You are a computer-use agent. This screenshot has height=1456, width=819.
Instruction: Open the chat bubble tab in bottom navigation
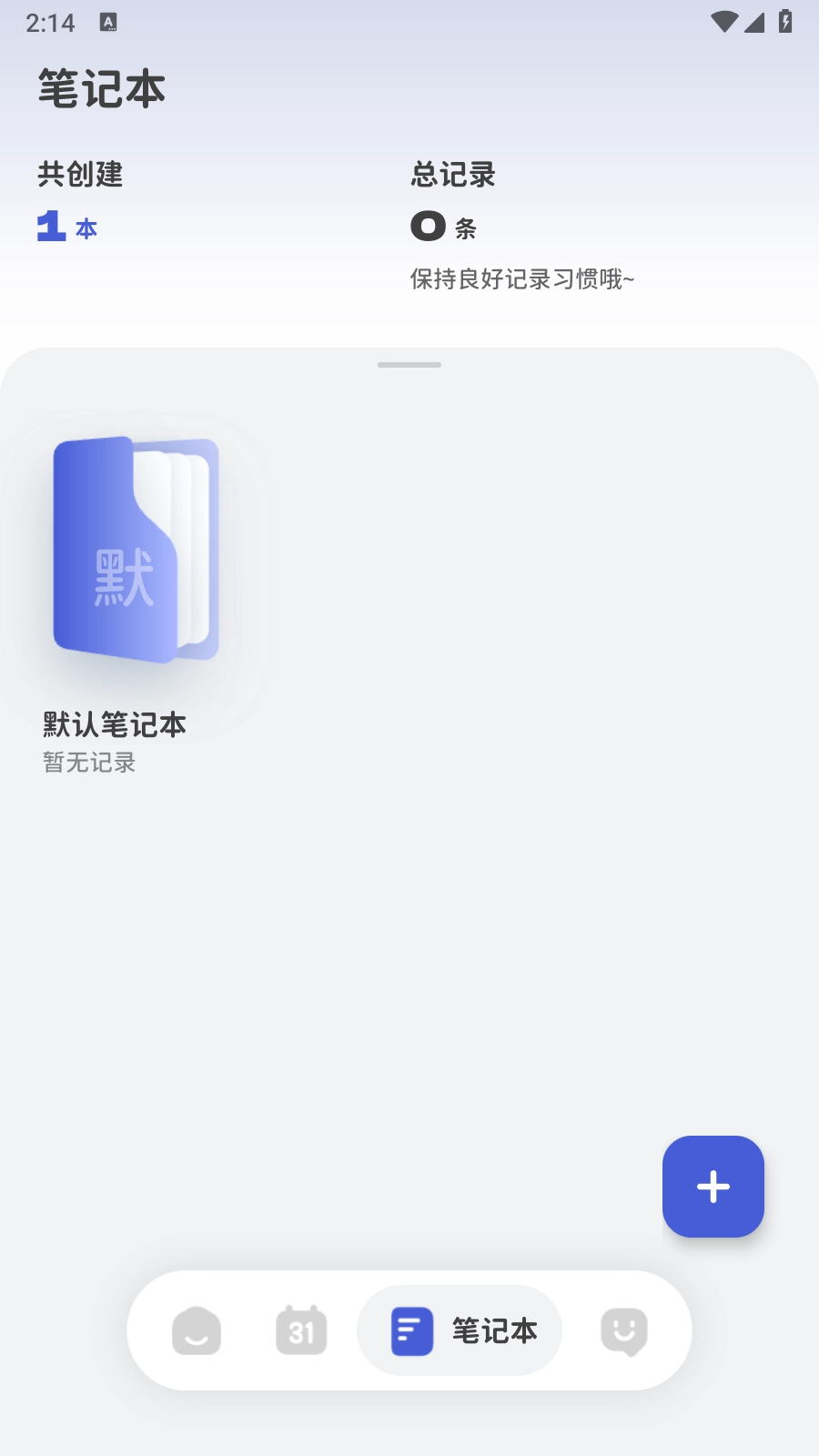(x=623, y=1331)
